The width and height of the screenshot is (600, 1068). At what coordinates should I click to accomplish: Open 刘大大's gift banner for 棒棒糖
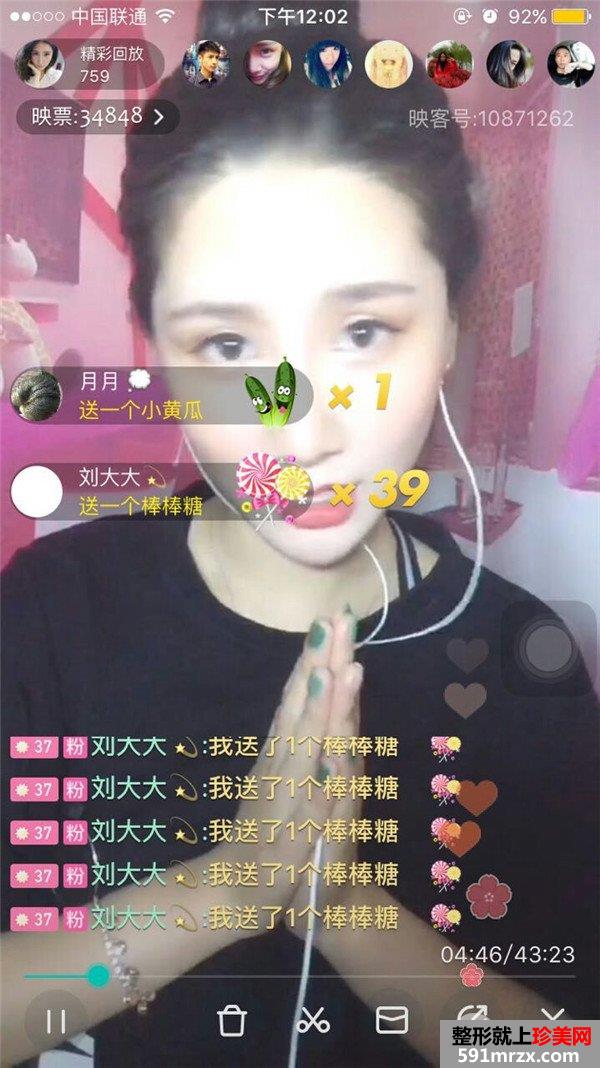160,491
